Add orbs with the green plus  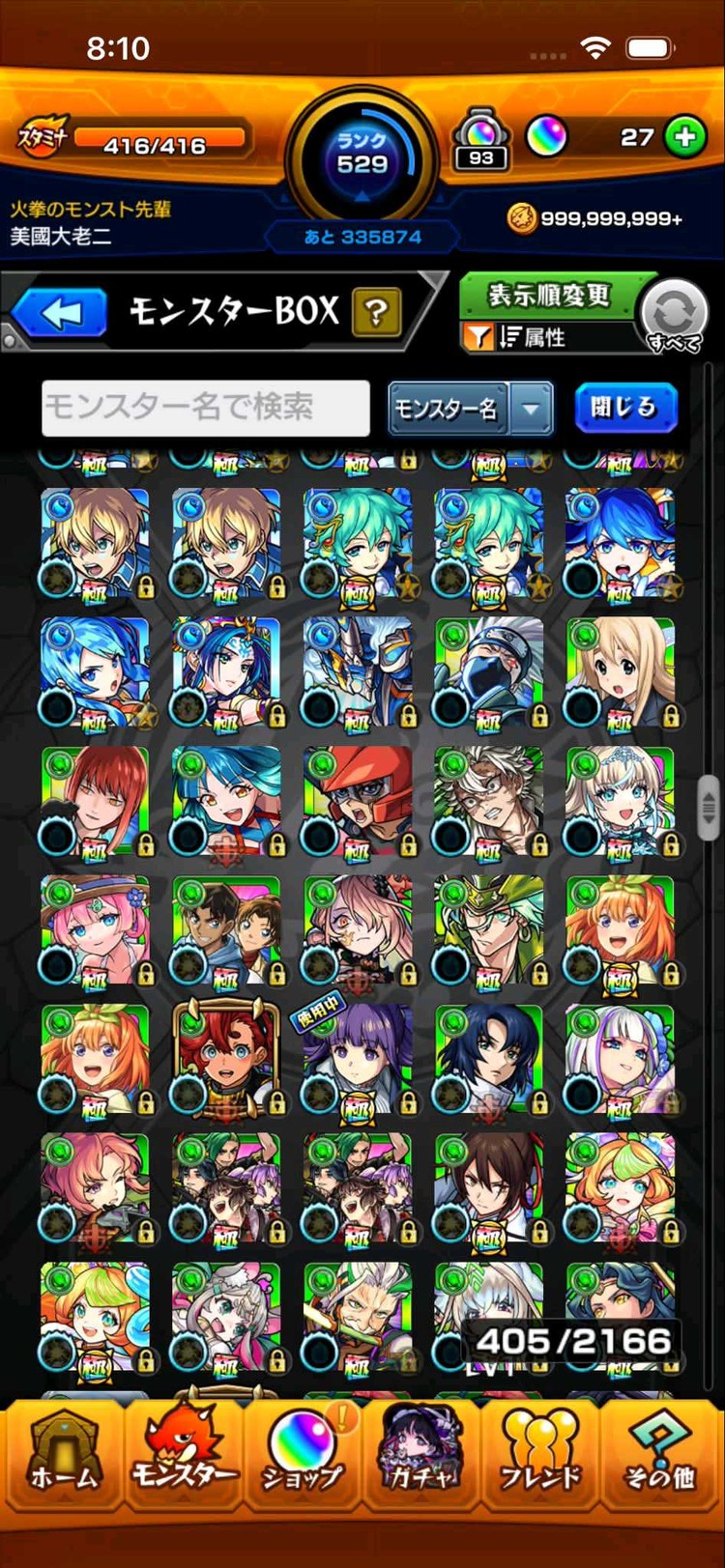click(x=685, y=137)
